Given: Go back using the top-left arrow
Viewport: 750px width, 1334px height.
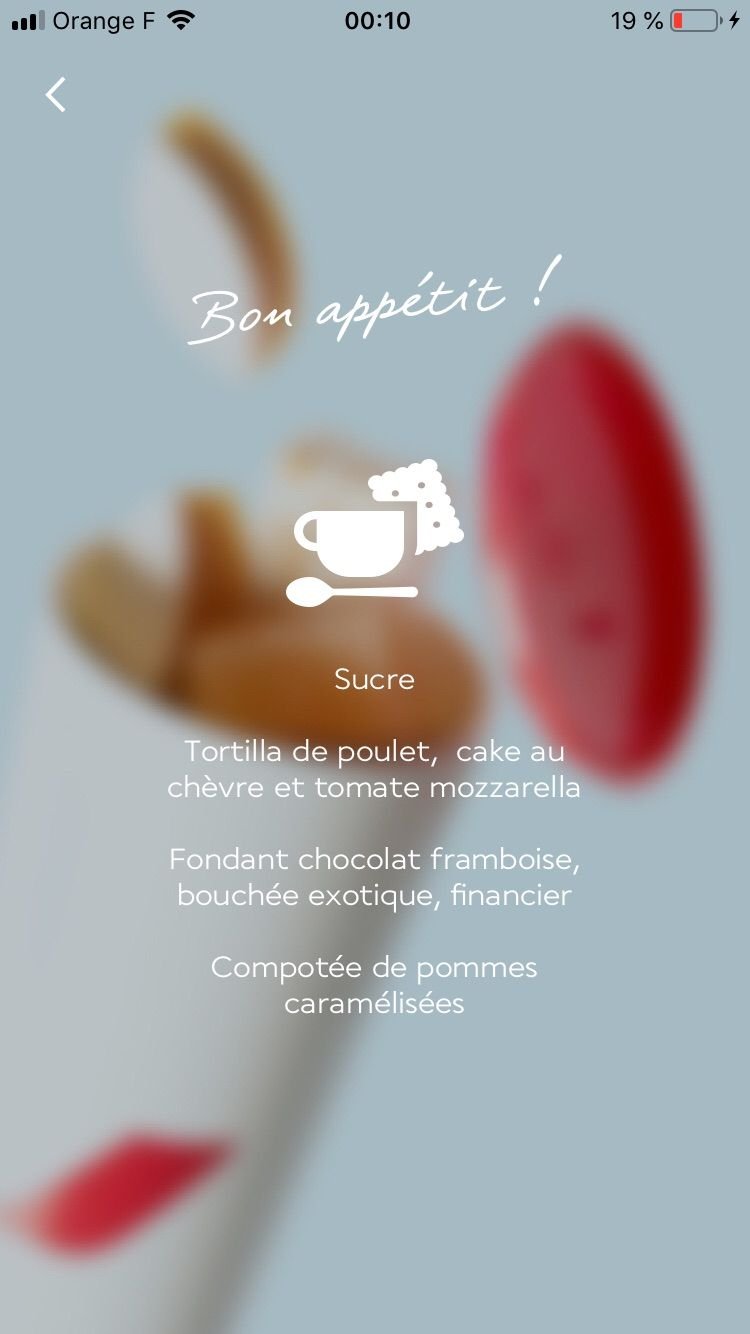Looking at the screenshot, I should coord(56,95).
